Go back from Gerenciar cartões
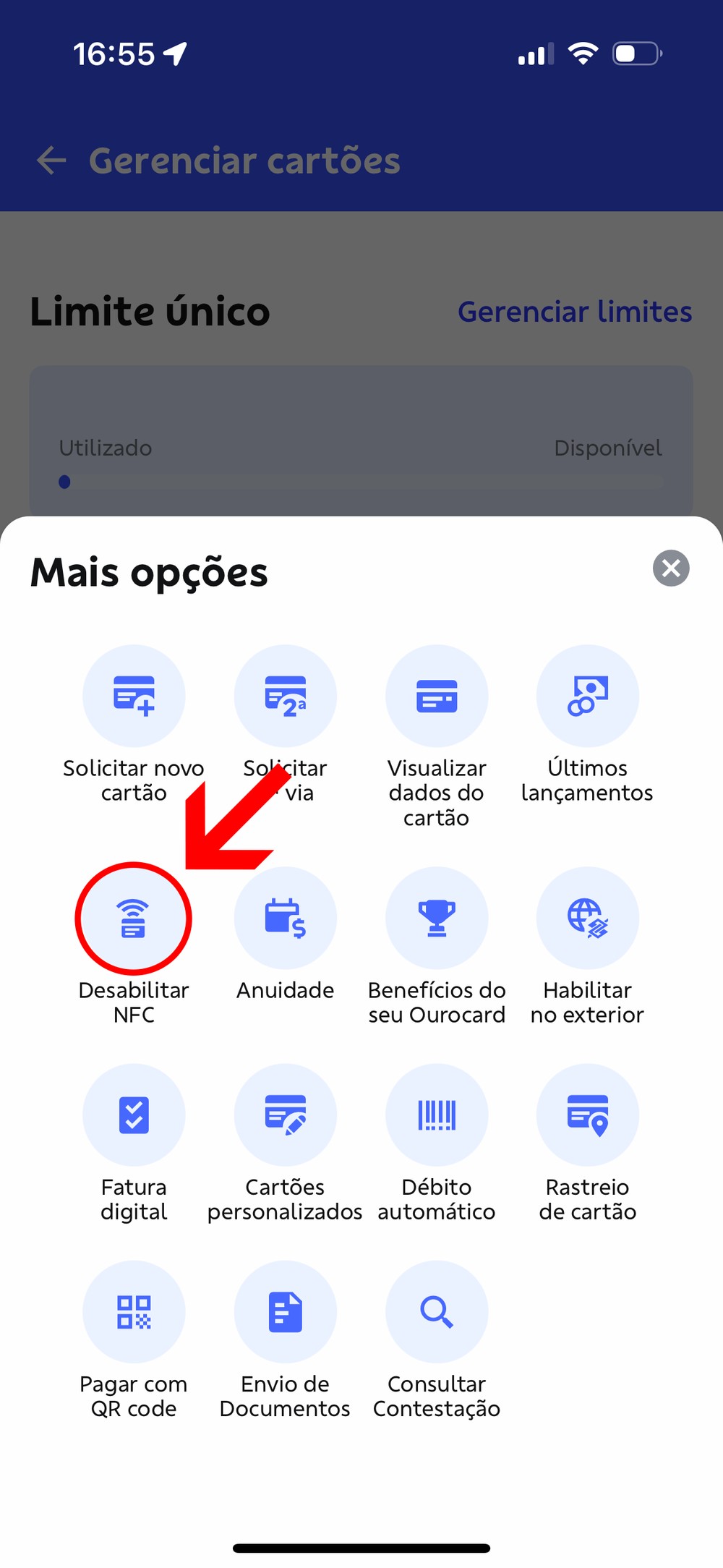 51,161
